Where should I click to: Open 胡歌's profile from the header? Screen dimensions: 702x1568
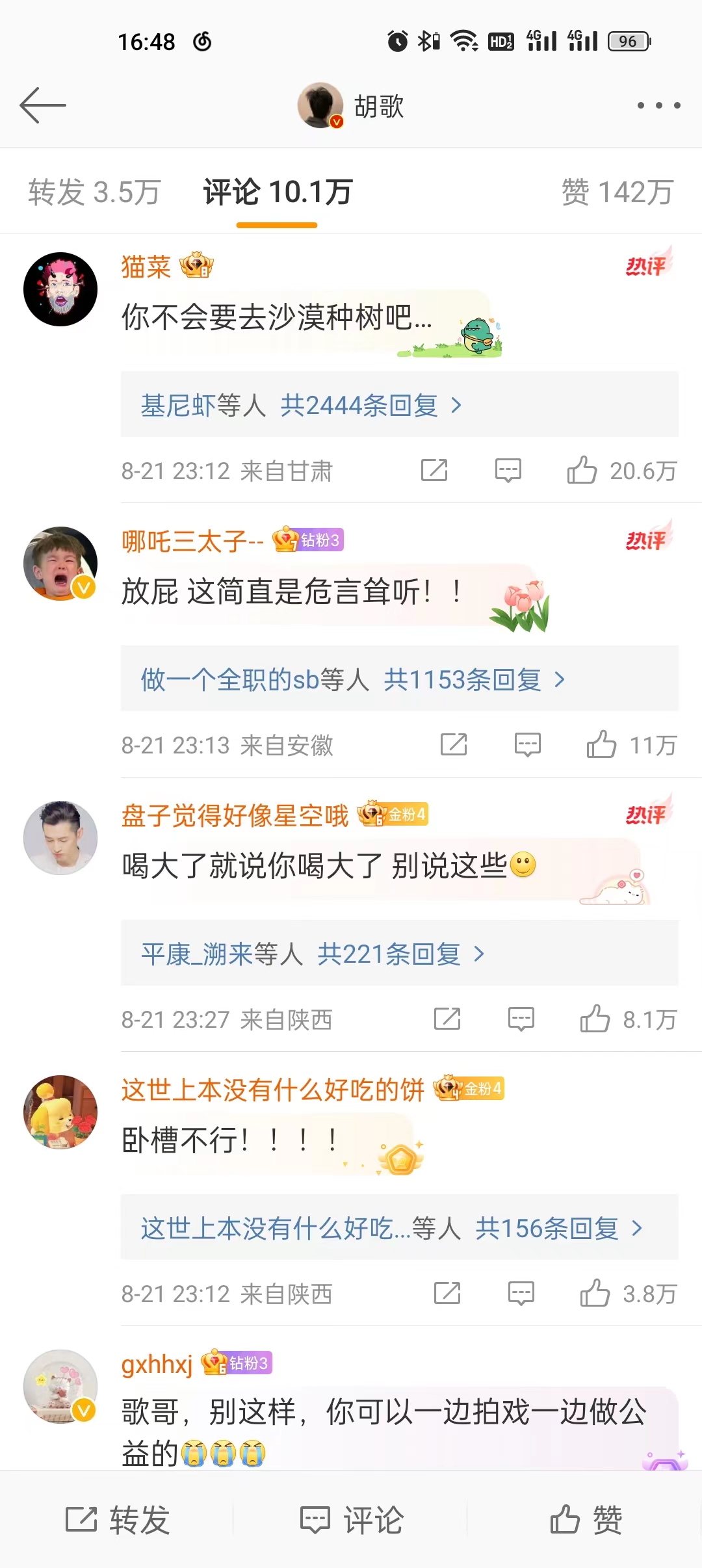point(351,105)
